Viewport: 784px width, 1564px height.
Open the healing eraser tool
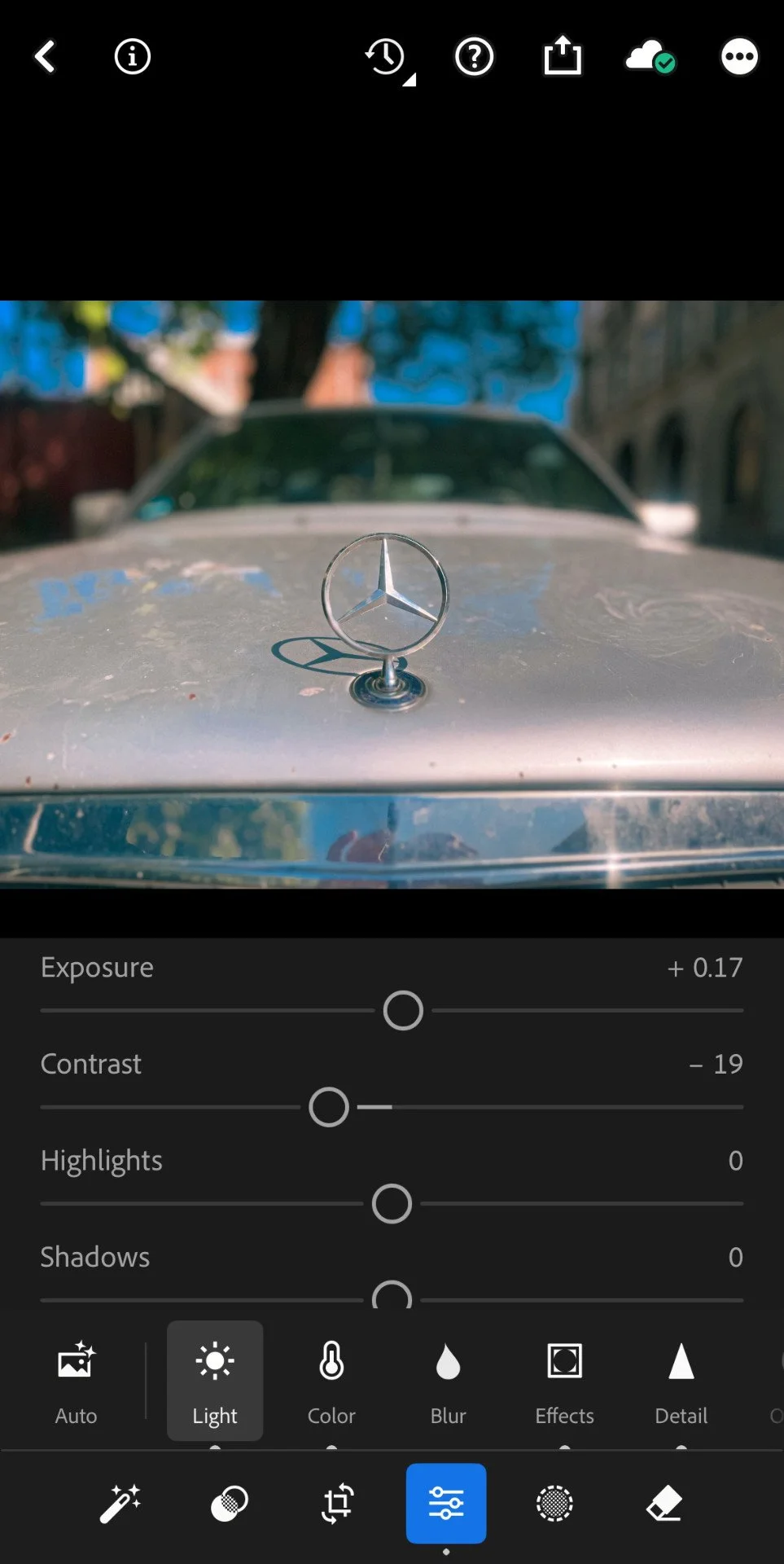[x=664, y=1504]
